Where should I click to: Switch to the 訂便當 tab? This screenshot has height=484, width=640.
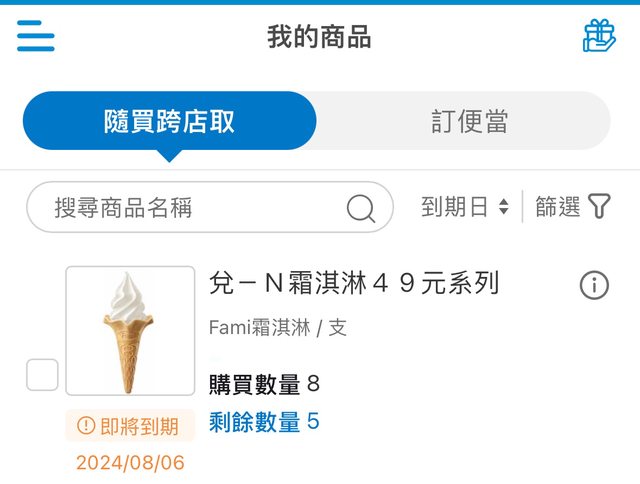pyautogui.click(x=469, y=121)
